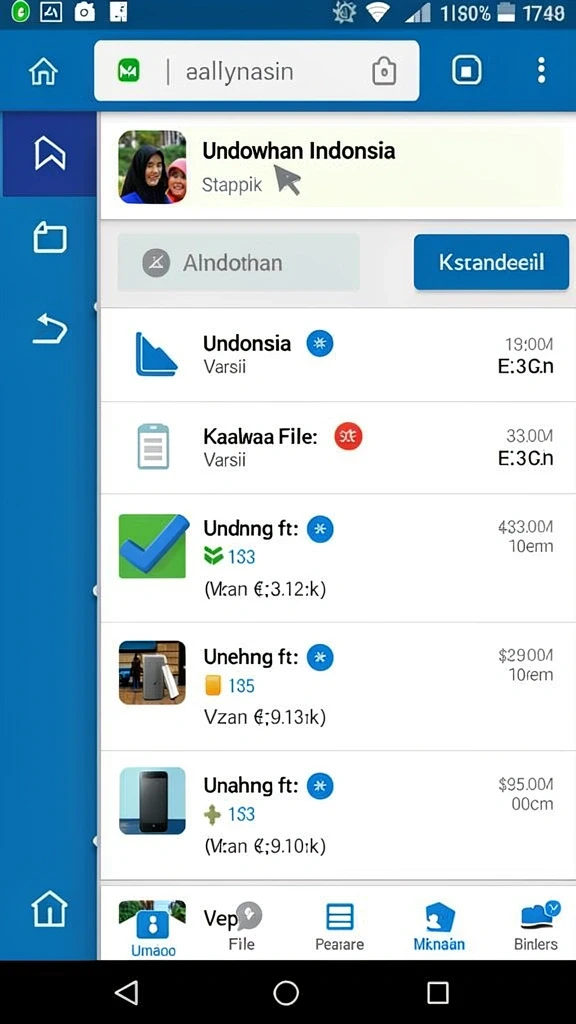576x1024 pixels.
Task: Tap the return arrow in the sidebar
Action: click(x=50, y=328)
